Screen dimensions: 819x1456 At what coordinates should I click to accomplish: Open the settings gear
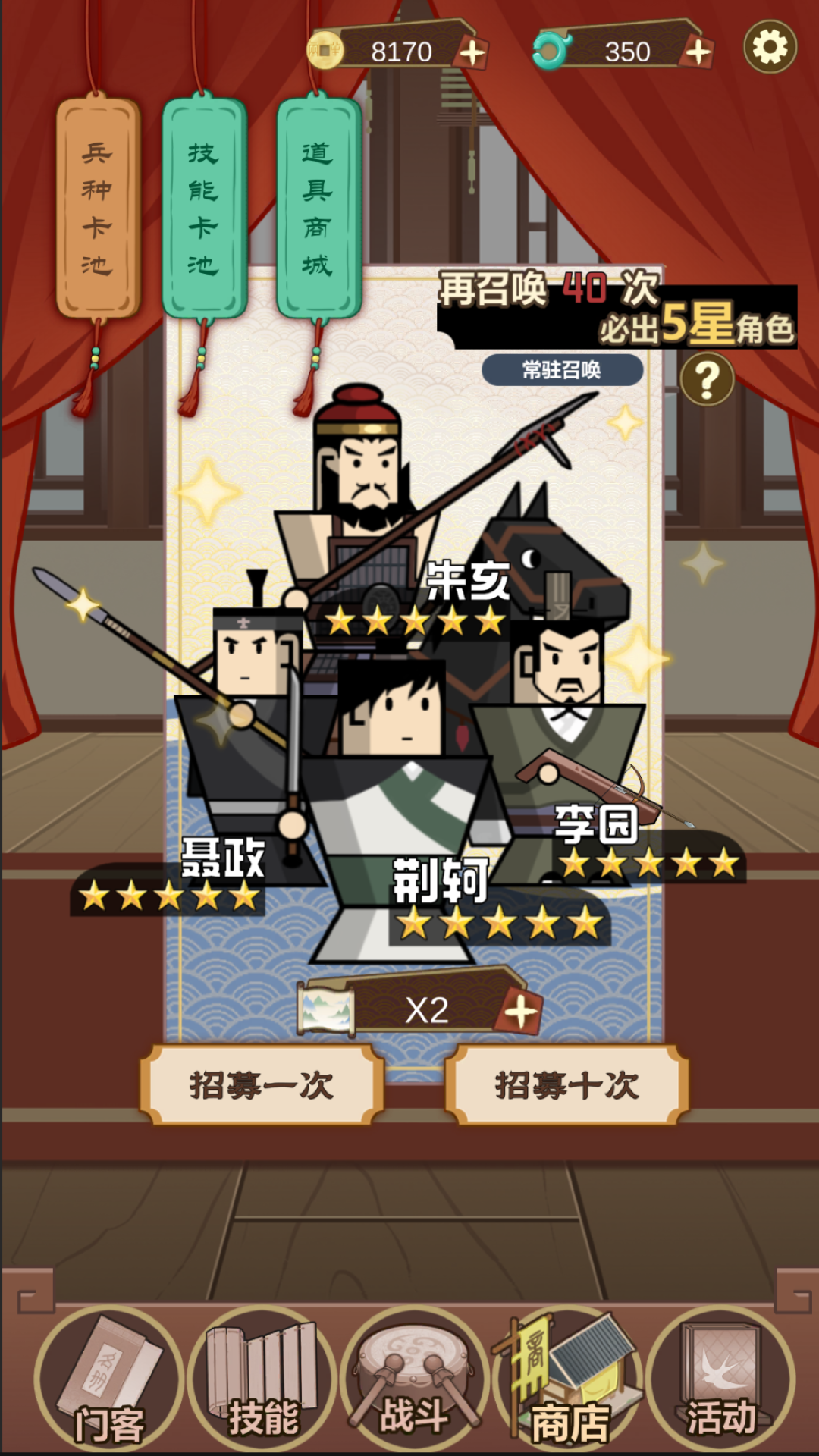point(770,48)
